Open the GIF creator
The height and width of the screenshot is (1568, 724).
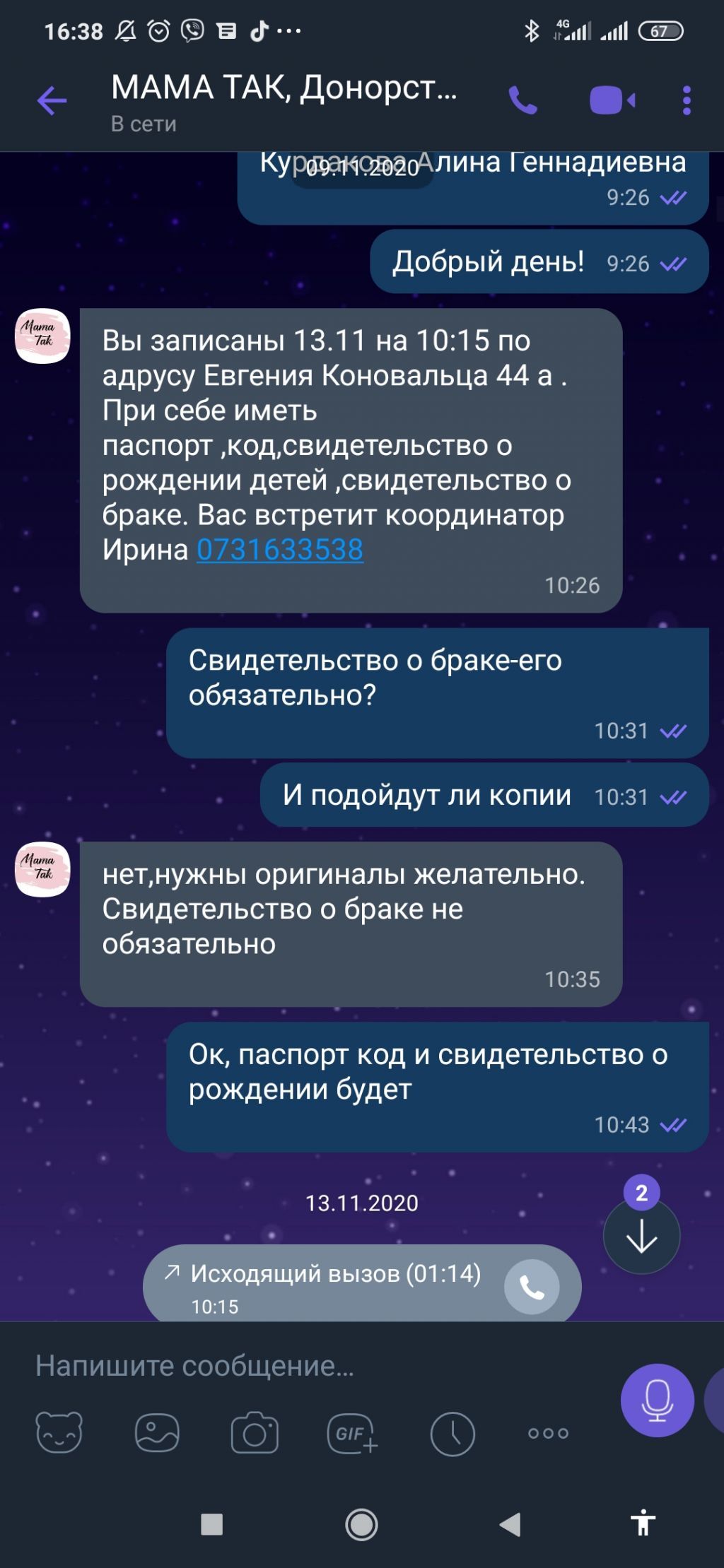point(352,1432)
